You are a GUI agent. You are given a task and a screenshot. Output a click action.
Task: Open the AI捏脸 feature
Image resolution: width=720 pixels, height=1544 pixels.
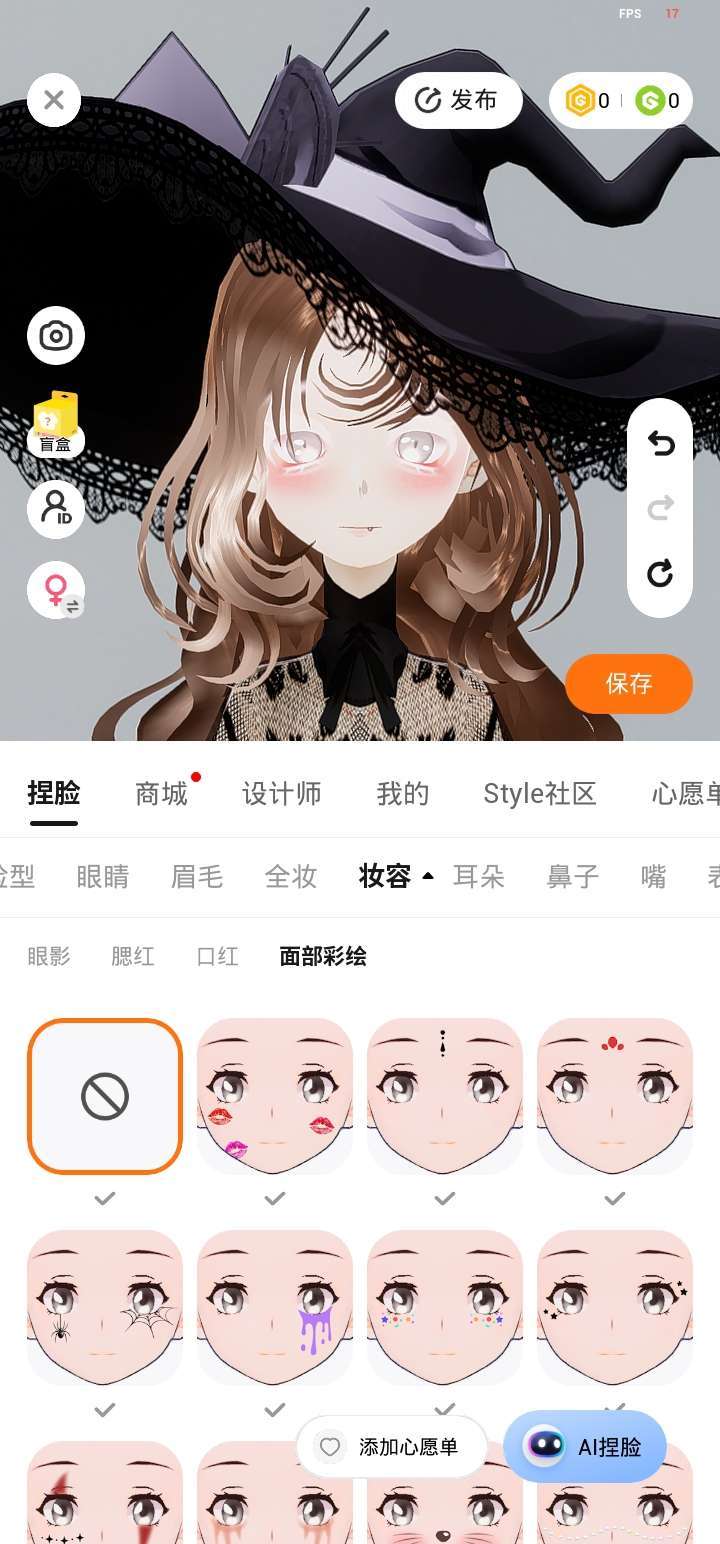[585, 1447]
